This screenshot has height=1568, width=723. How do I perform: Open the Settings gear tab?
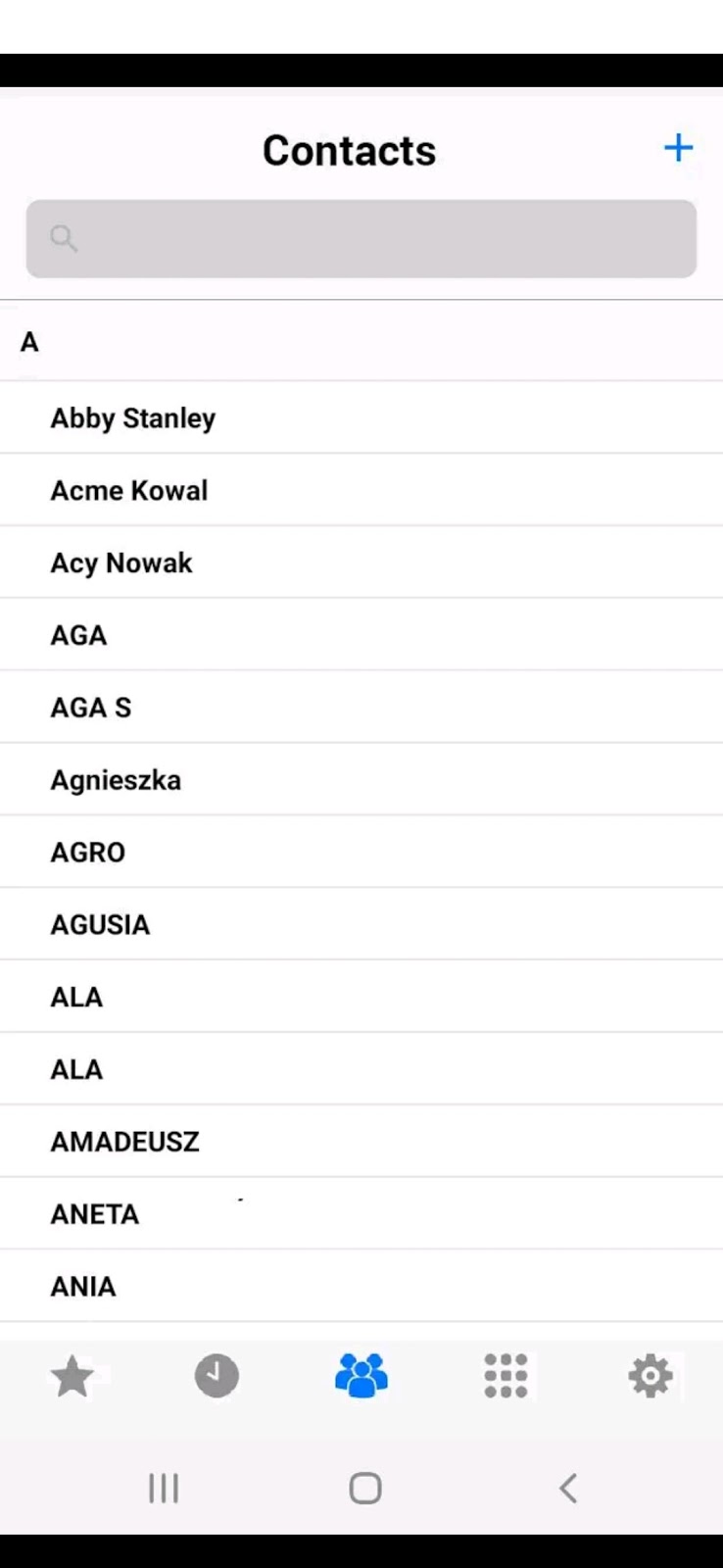point(651,1376)
